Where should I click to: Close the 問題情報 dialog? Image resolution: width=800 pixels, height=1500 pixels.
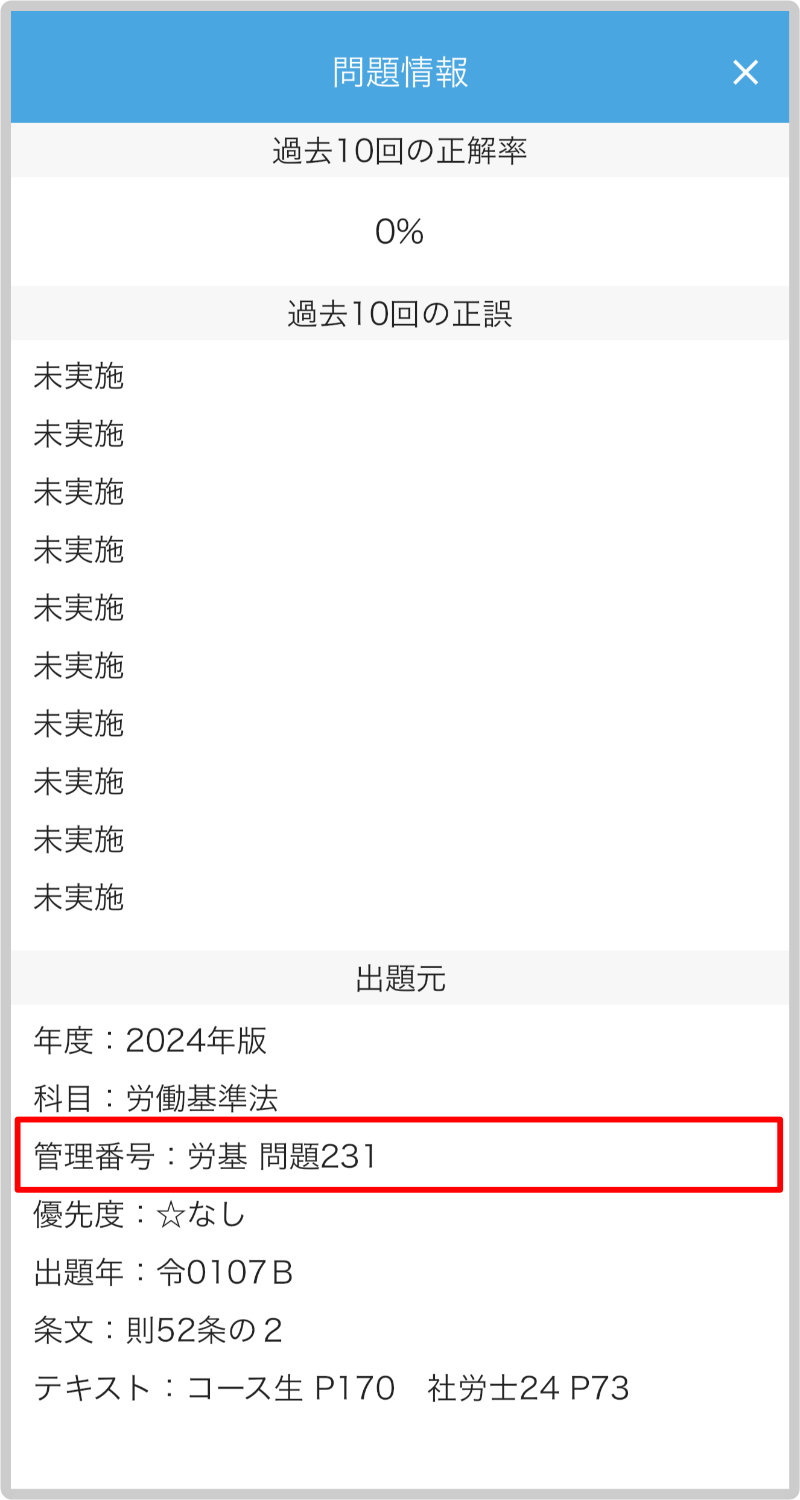tap(745, 72)
